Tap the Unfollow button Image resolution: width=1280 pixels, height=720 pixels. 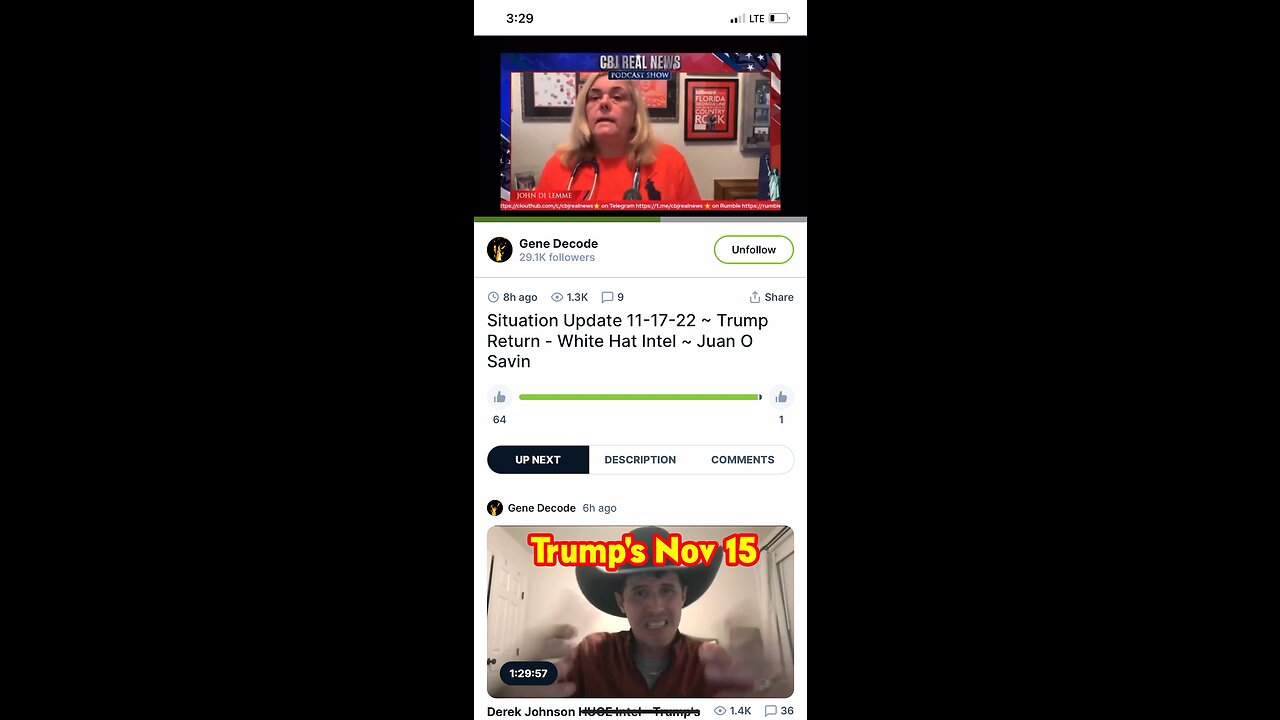pos(753,250)
